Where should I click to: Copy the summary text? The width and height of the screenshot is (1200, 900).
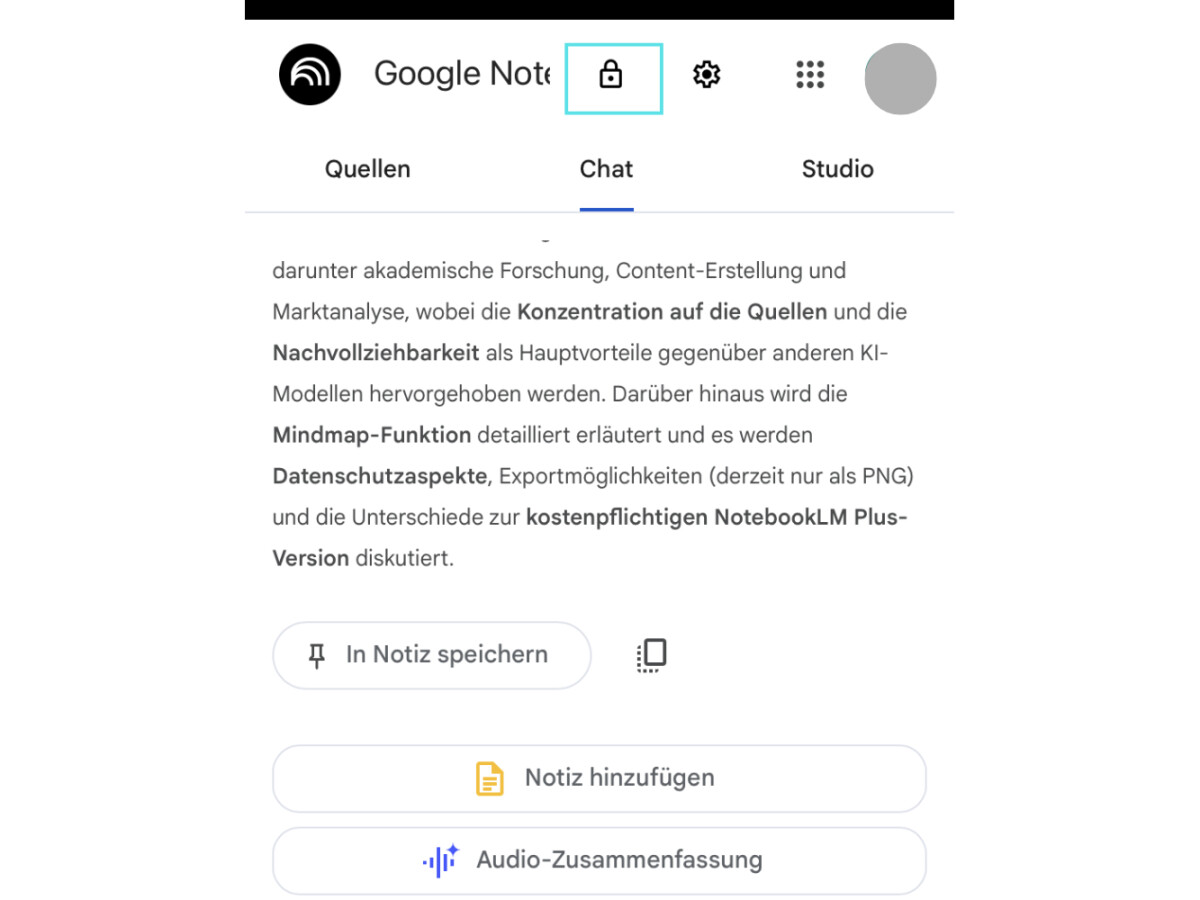pyautogui.click(x=652, y=655)
